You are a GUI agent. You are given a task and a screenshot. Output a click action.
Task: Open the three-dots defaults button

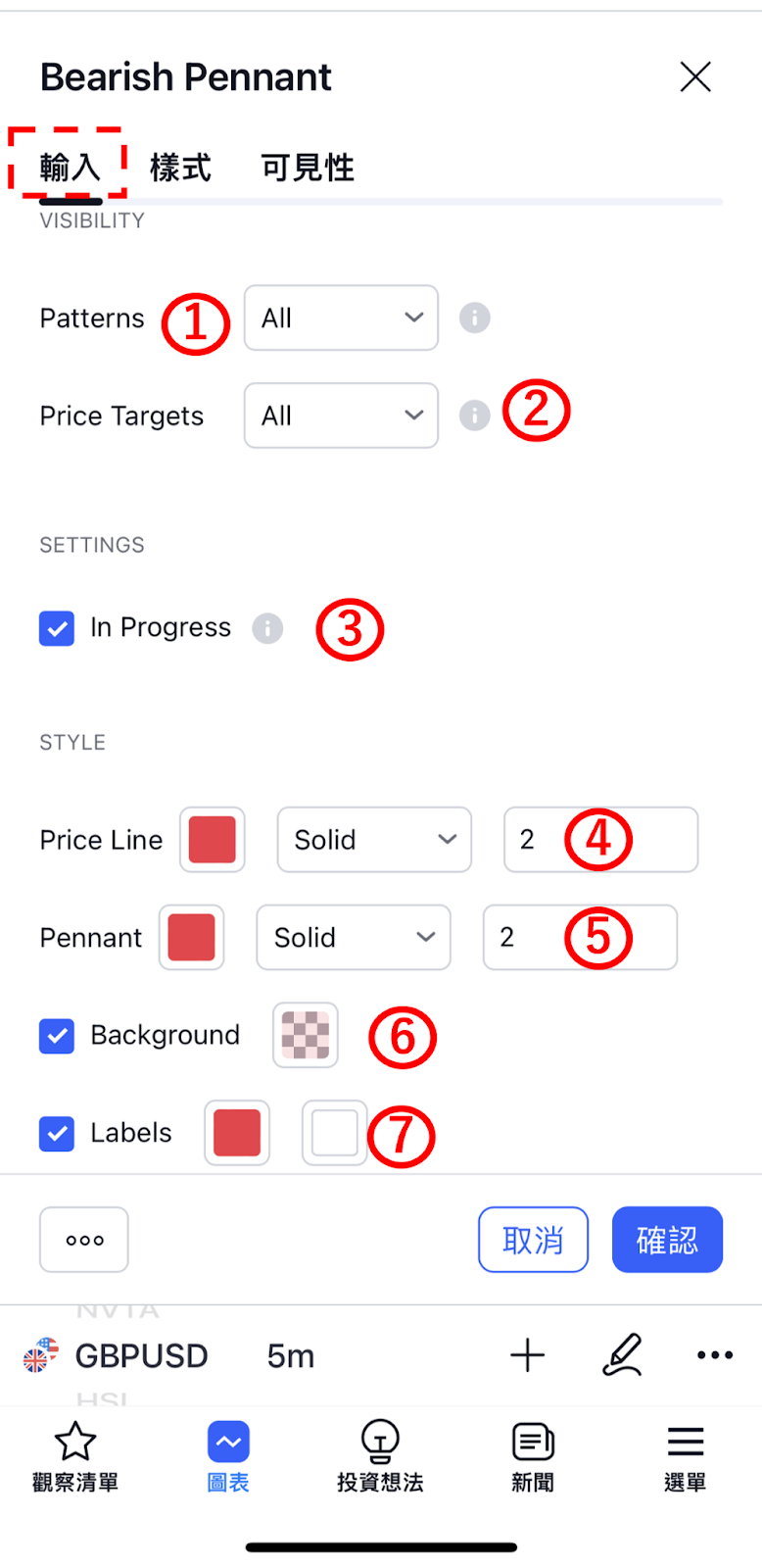click(84, 1240)
